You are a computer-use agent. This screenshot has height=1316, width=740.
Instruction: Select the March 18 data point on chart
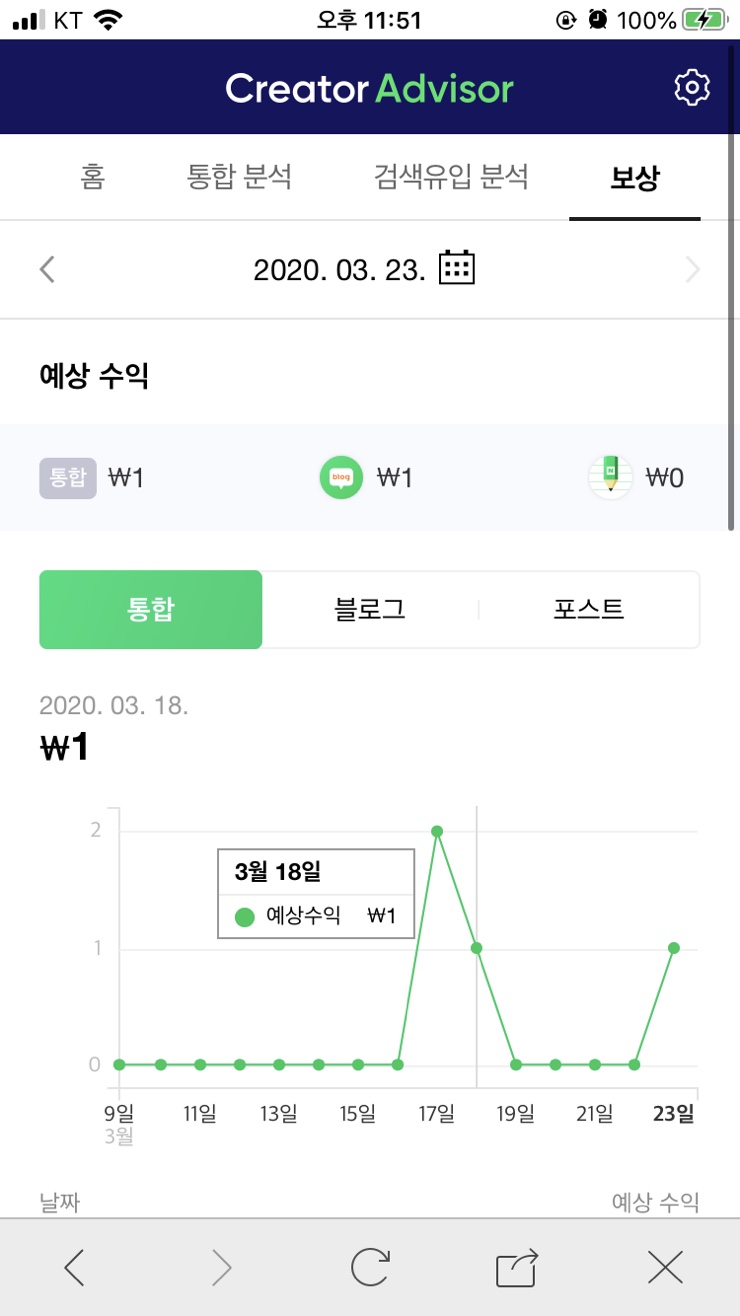pyautogui.click(x=476, y=947)
